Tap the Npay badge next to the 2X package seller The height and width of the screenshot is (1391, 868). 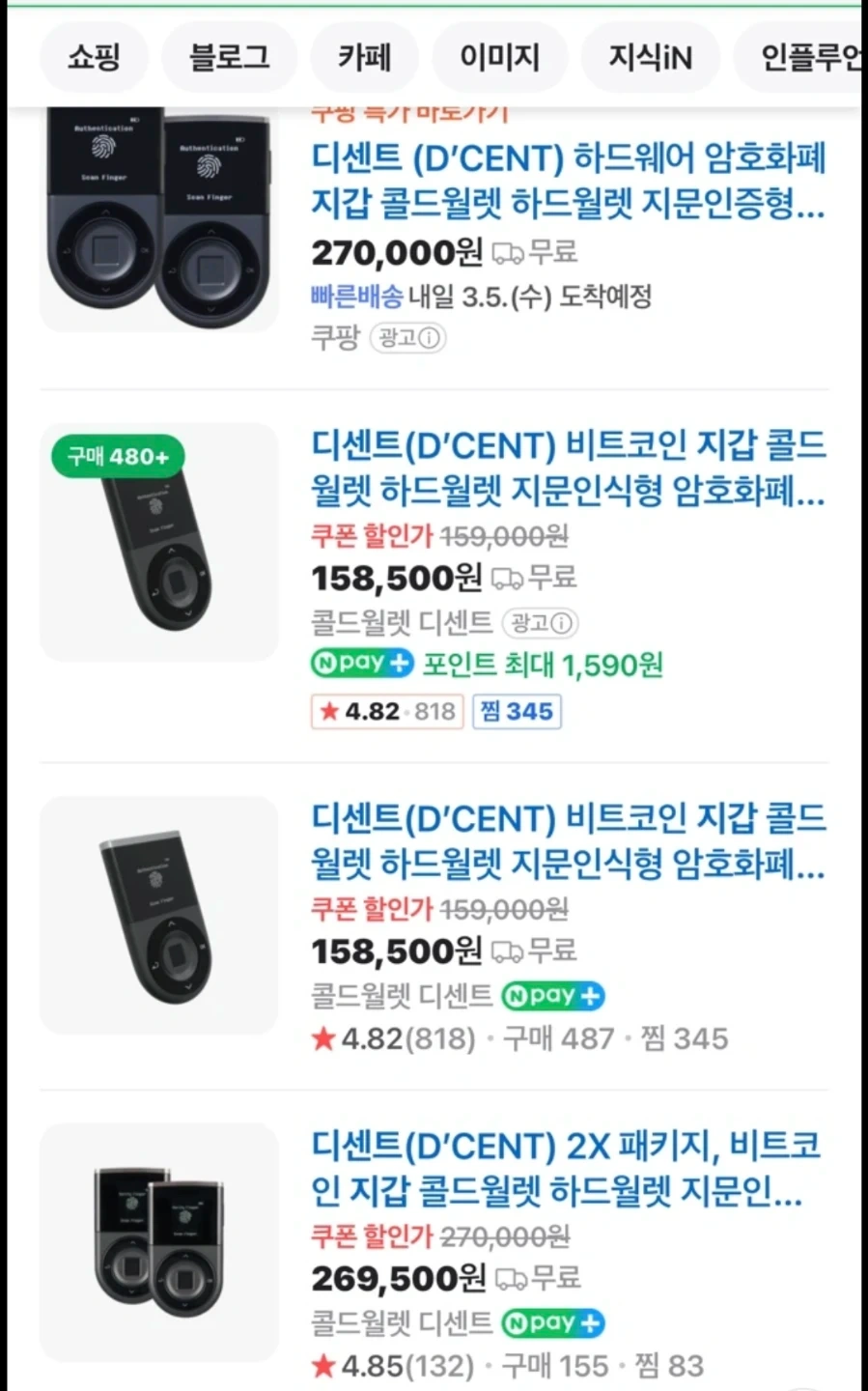pyautogui.click(x=552, y=1323)
